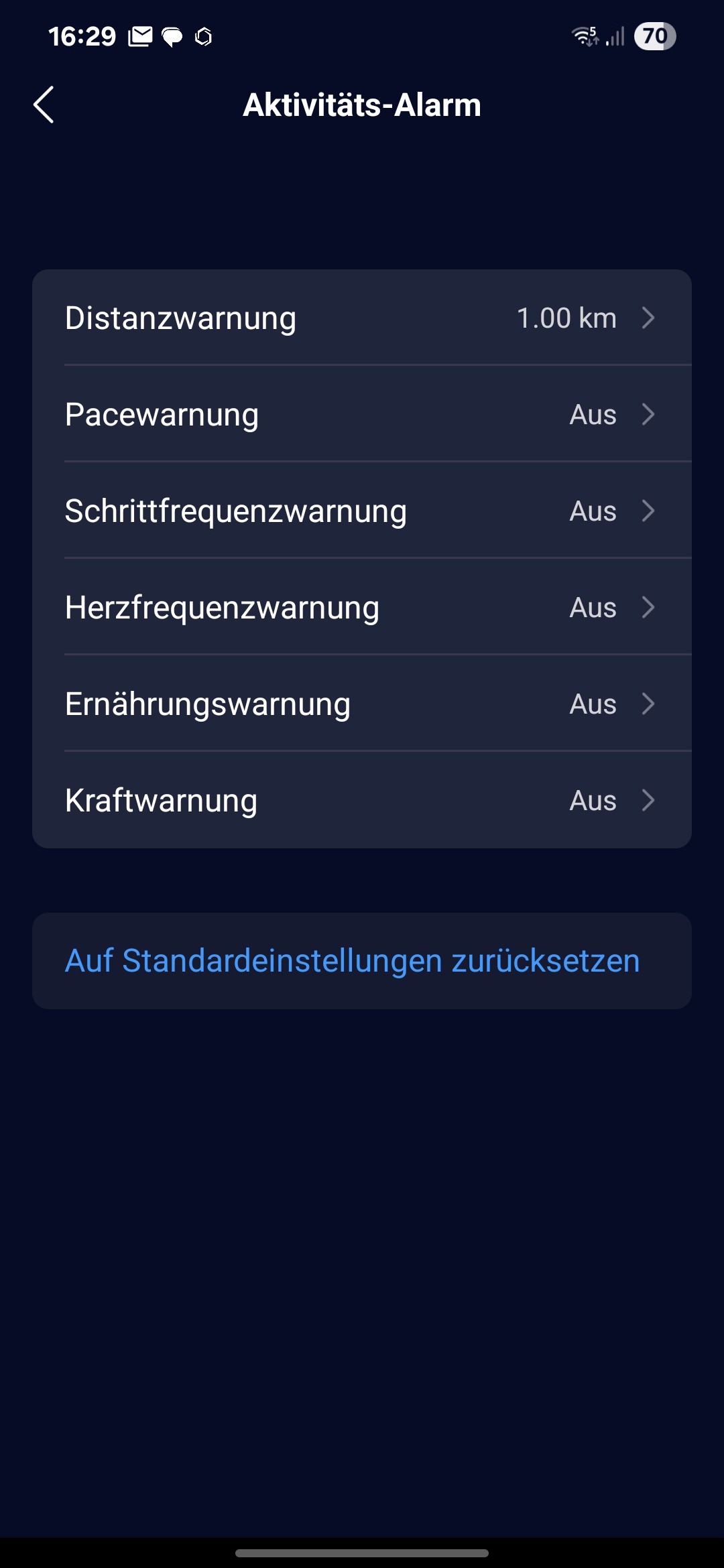Go back from Aktivitäts-Alarm screen
The image size is (724, 1568).
tap(44, 105)
